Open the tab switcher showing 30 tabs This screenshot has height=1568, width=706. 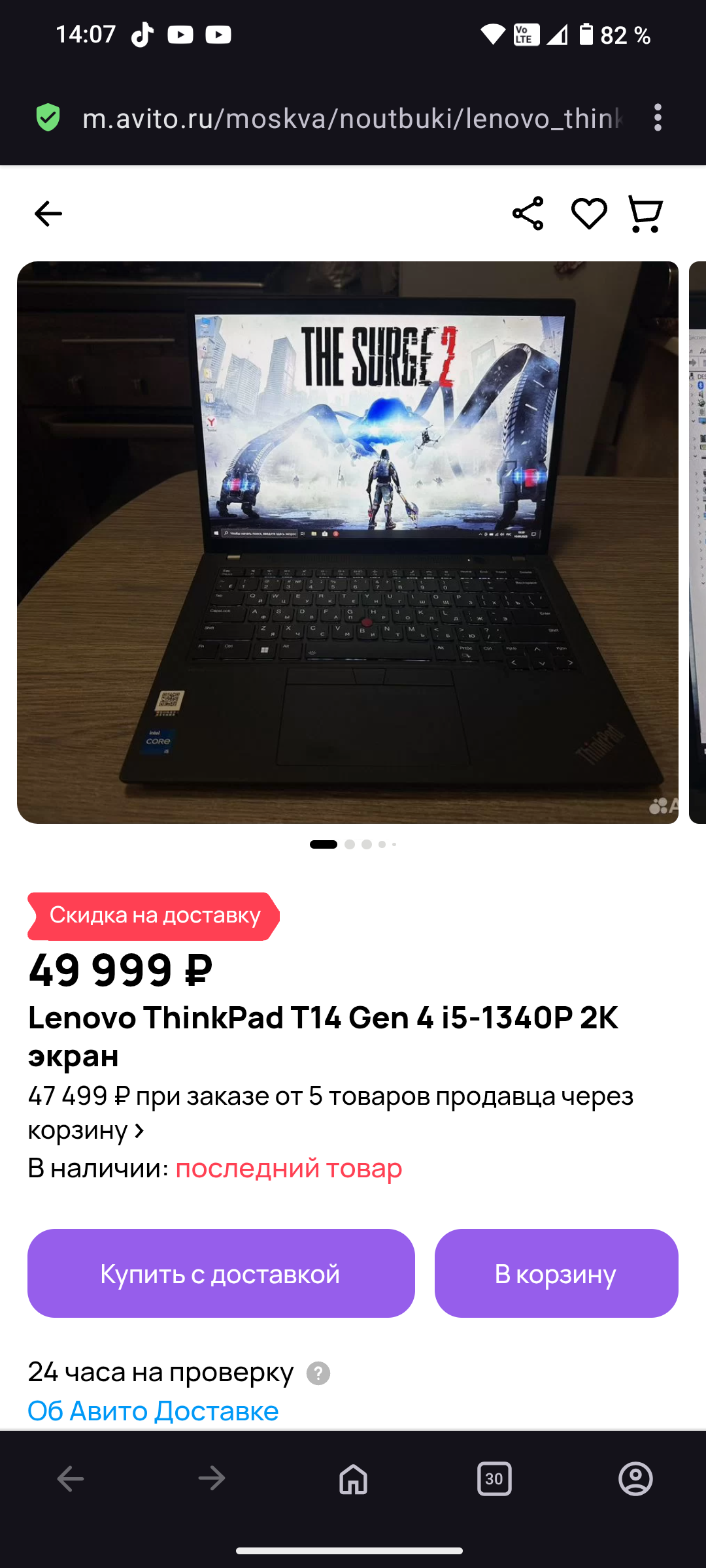tap(494, 1478)
